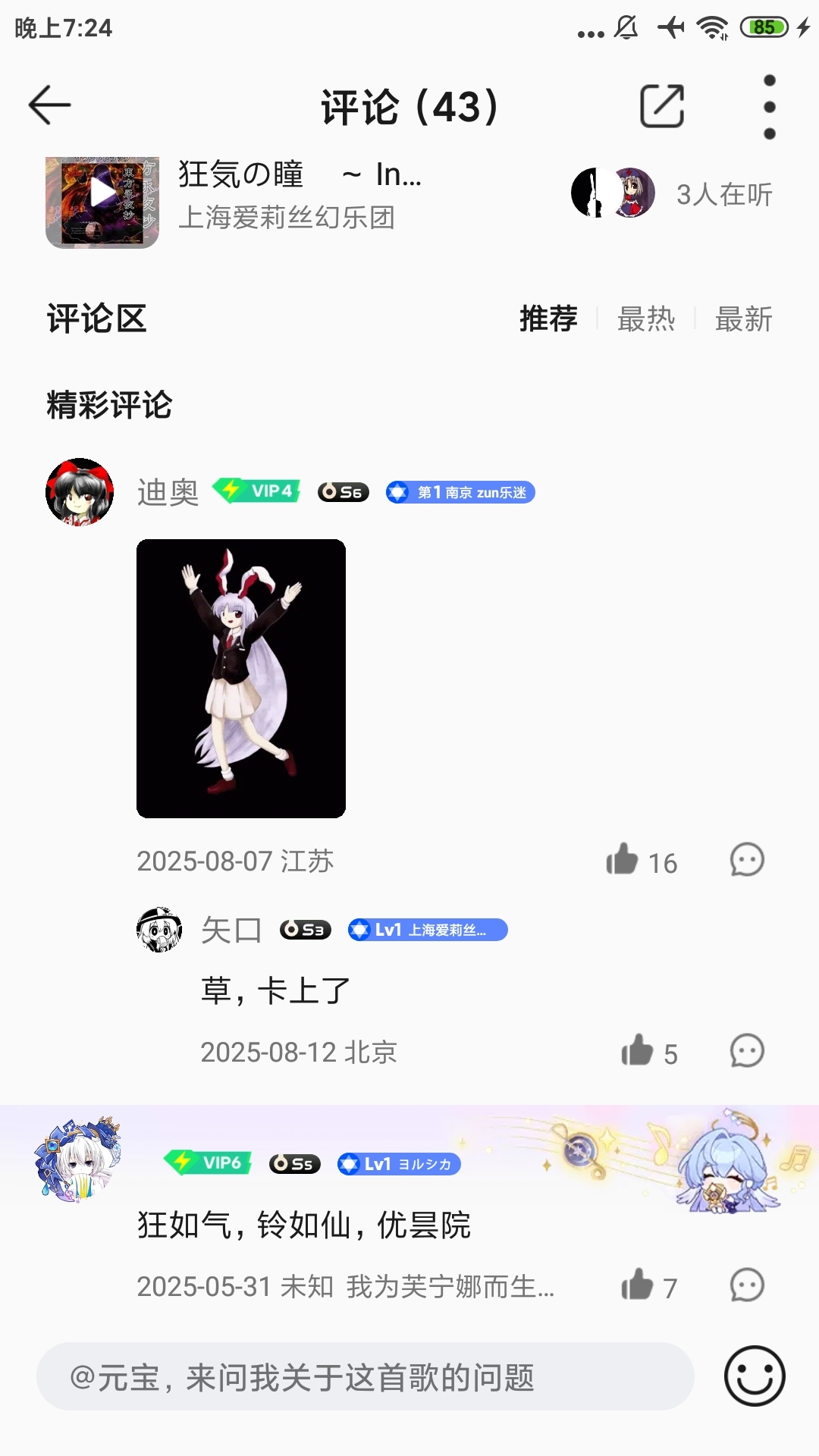Image resolution: width=819 pixels, height=1456 pixels.
Task: Like 迪奥's comment with 16 likes
Action: pyautogui.click(x=623, y=860)
